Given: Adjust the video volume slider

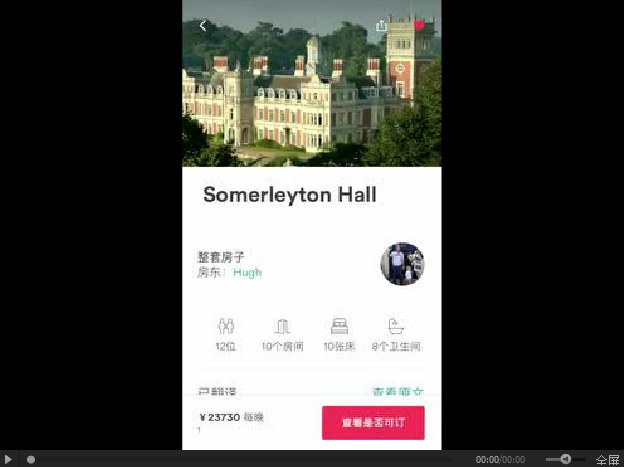Looking at the screenshot, I should pyautogui.click(x=565, y=459).
